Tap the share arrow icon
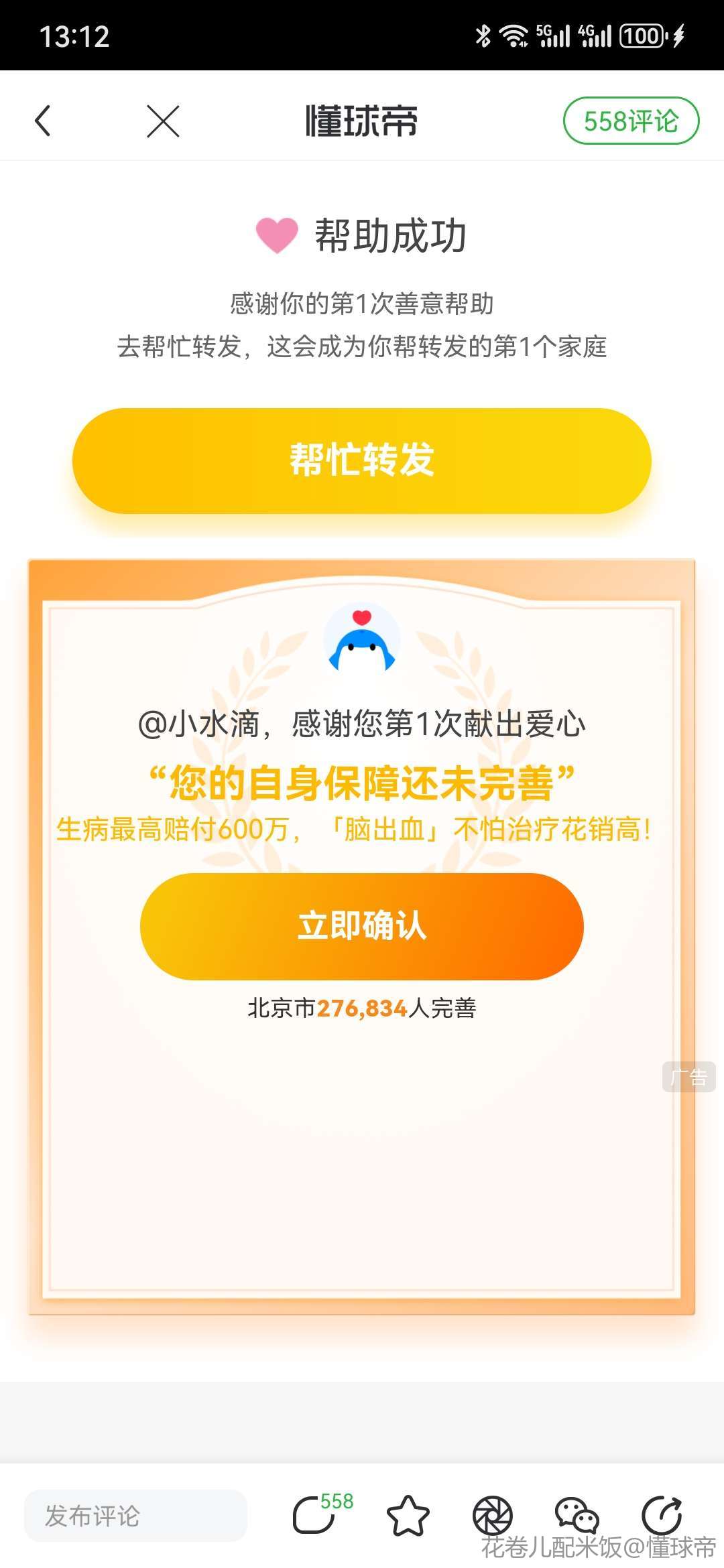The image size is (724, 1568). [x=662, y=1514]
